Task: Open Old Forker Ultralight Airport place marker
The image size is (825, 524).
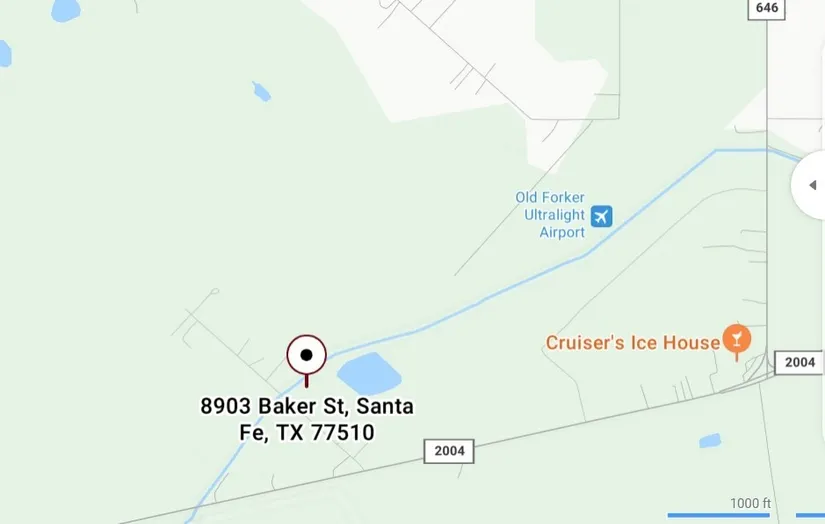Action: (601, 216)
